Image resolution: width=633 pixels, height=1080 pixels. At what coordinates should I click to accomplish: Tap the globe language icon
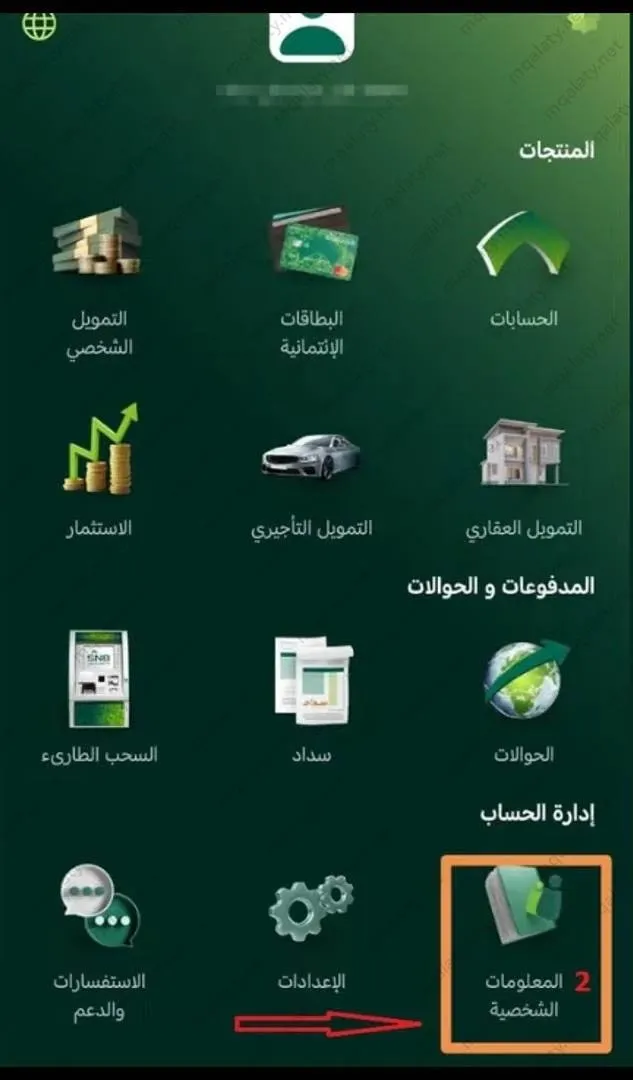coord(39,25)
